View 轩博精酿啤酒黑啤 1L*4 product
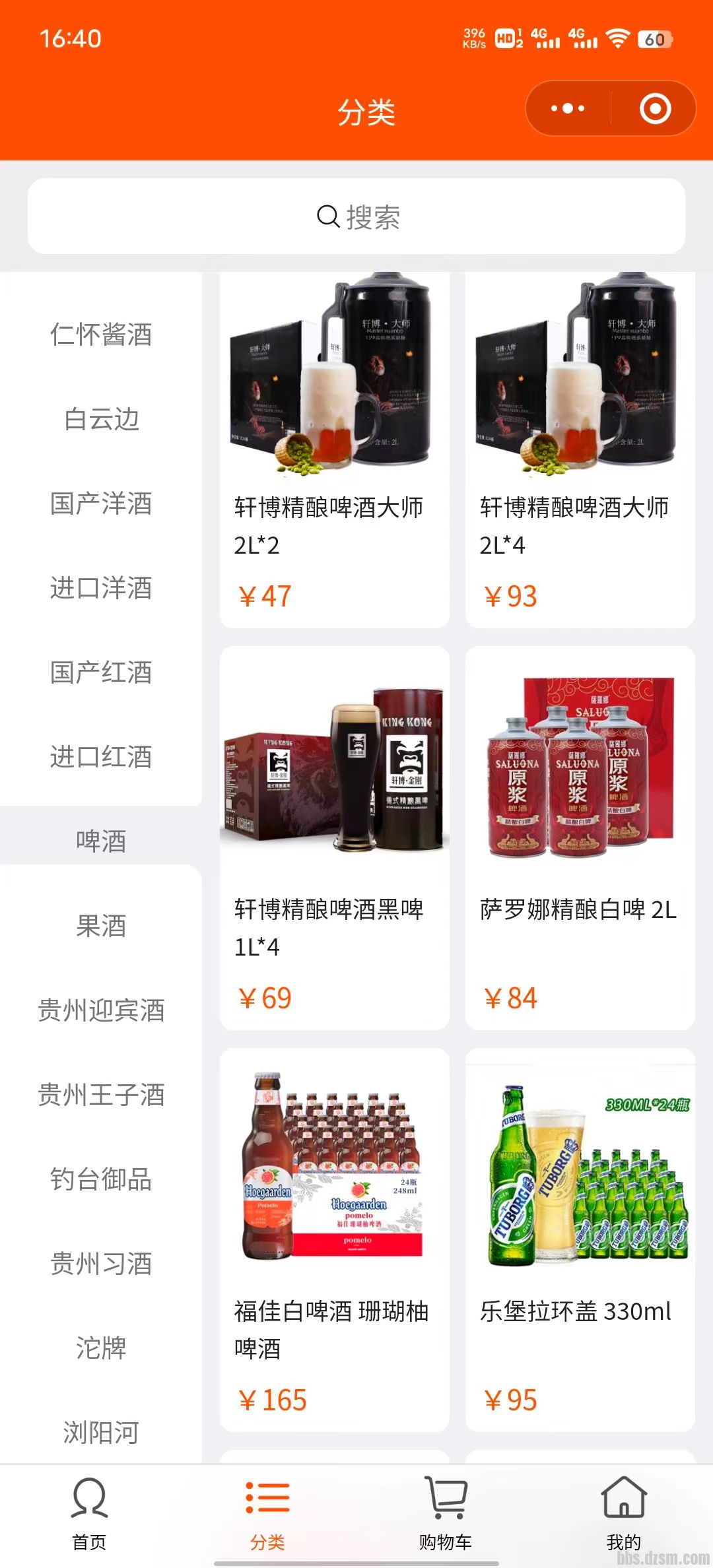The height and width of the screenshot is (1568, 713). pyautogui.click(x=334, y=838)
